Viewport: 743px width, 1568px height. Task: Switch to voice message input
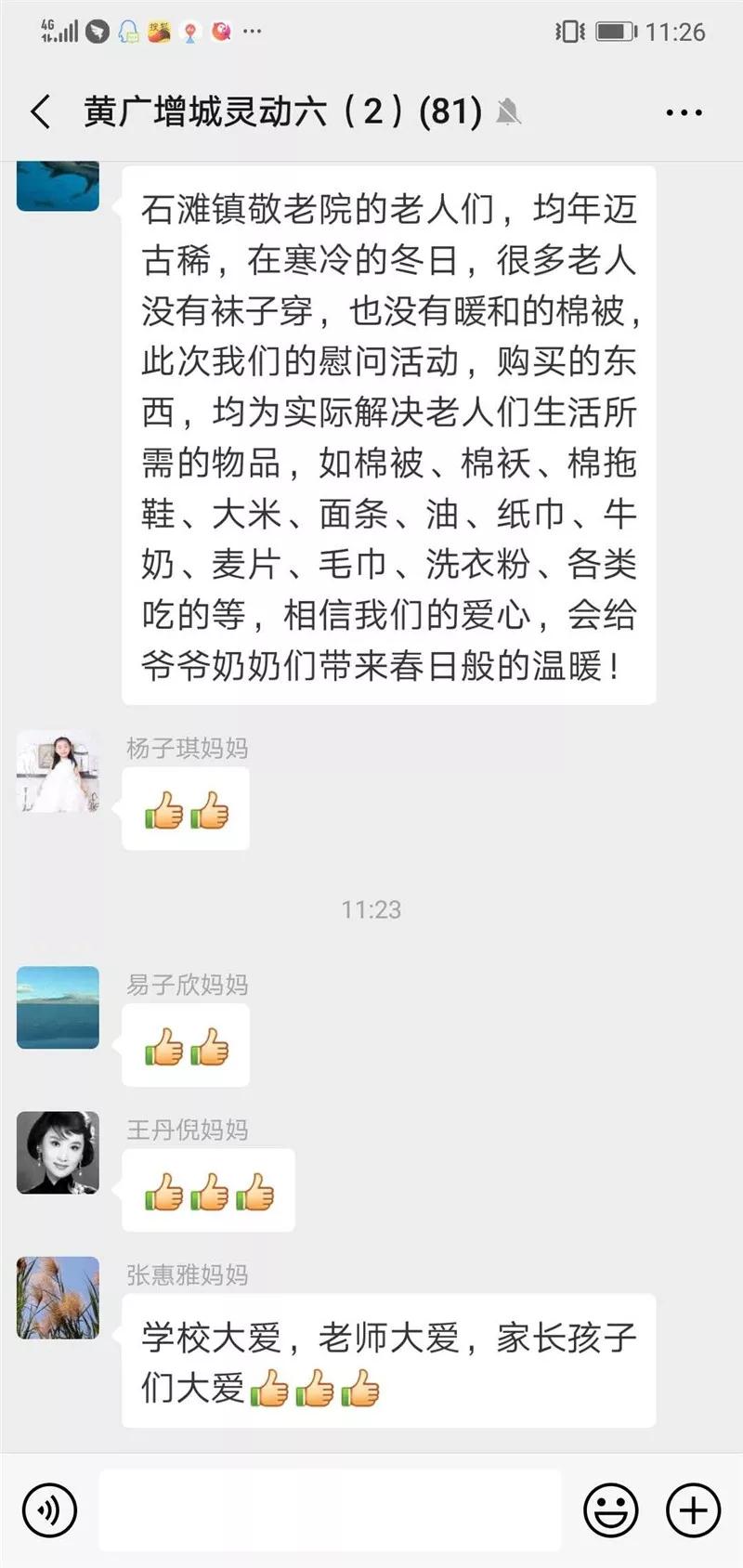[x=49, y=1509]
